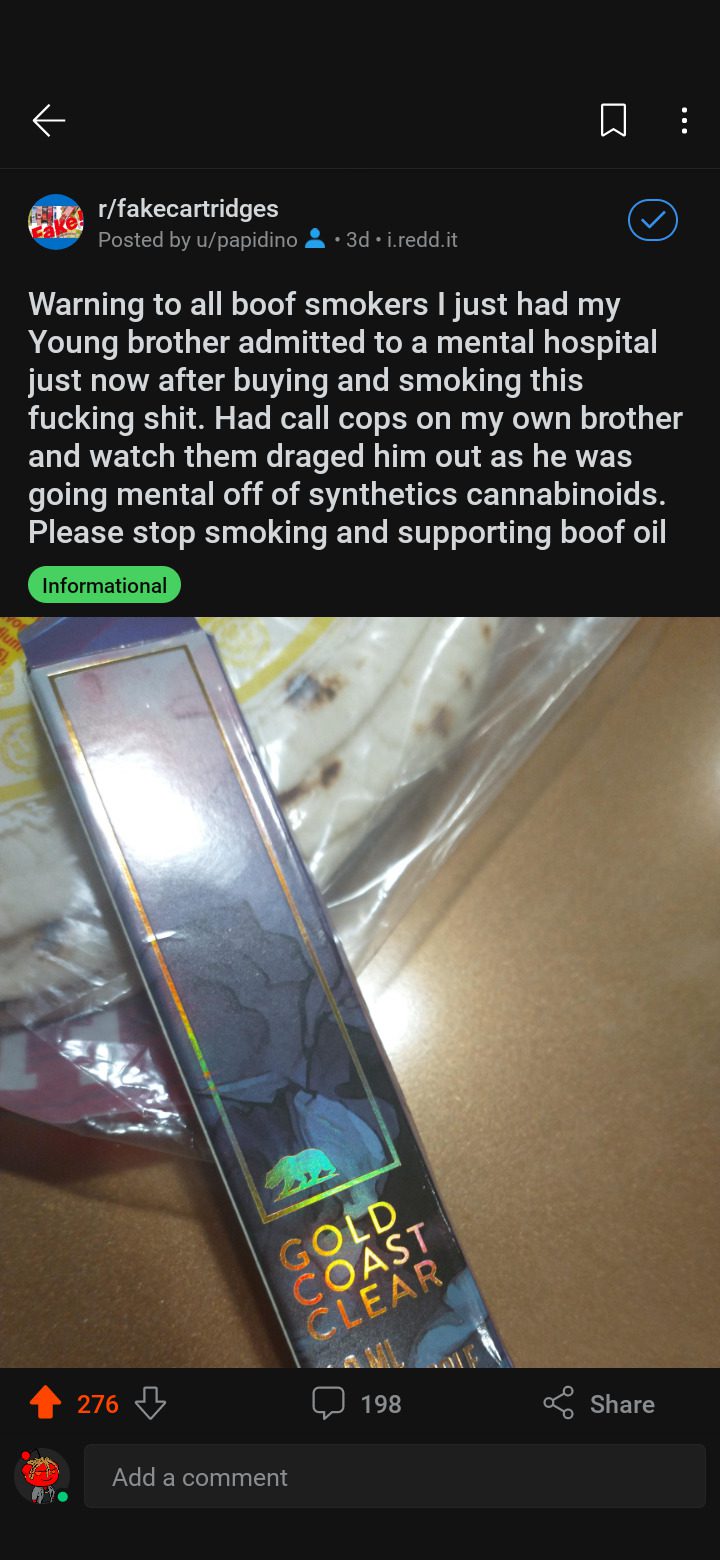Bookmark this post
Screen dimensions: 720x1560
[613, 121]
